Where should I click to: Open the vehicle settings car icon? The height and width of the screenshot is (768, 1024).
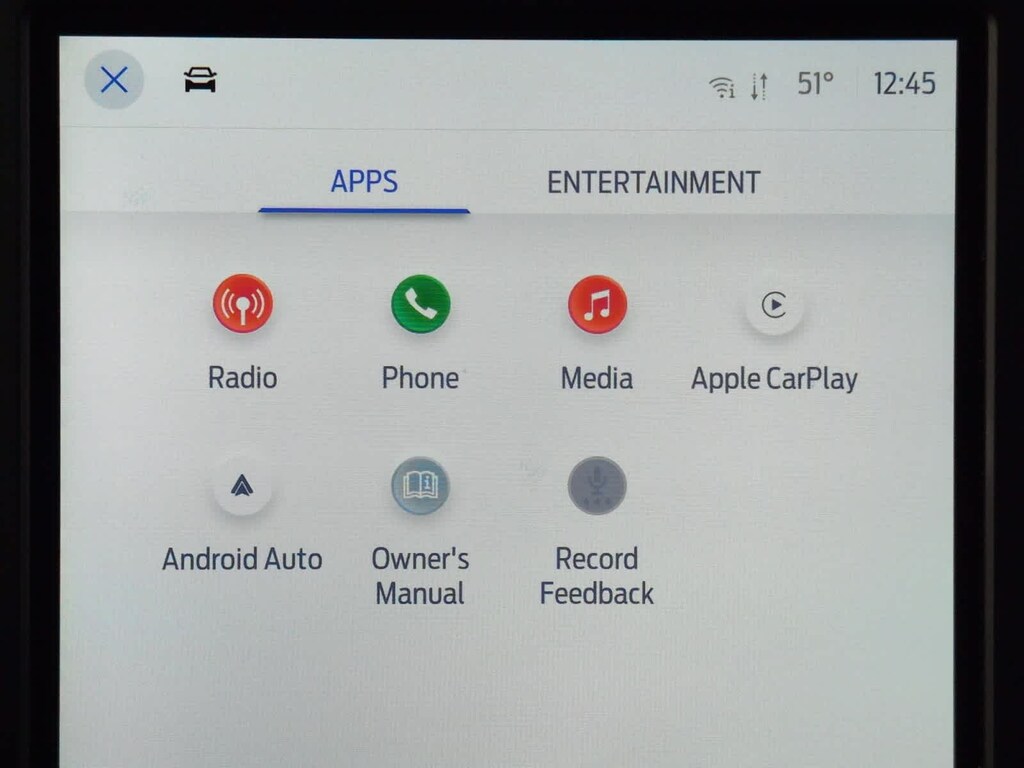[200, 81]
